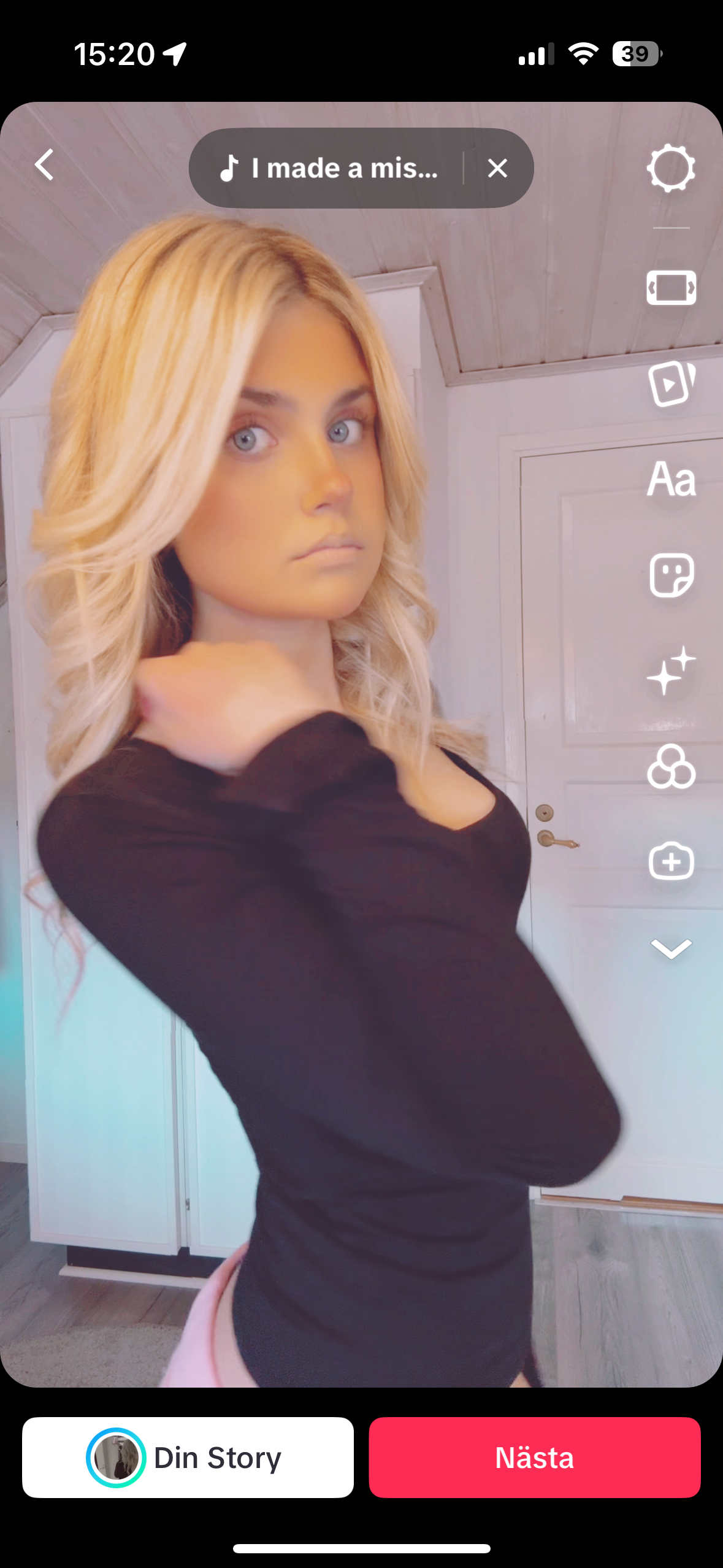
Task: Open the settings gear icon
Action: tap(670, 168)
